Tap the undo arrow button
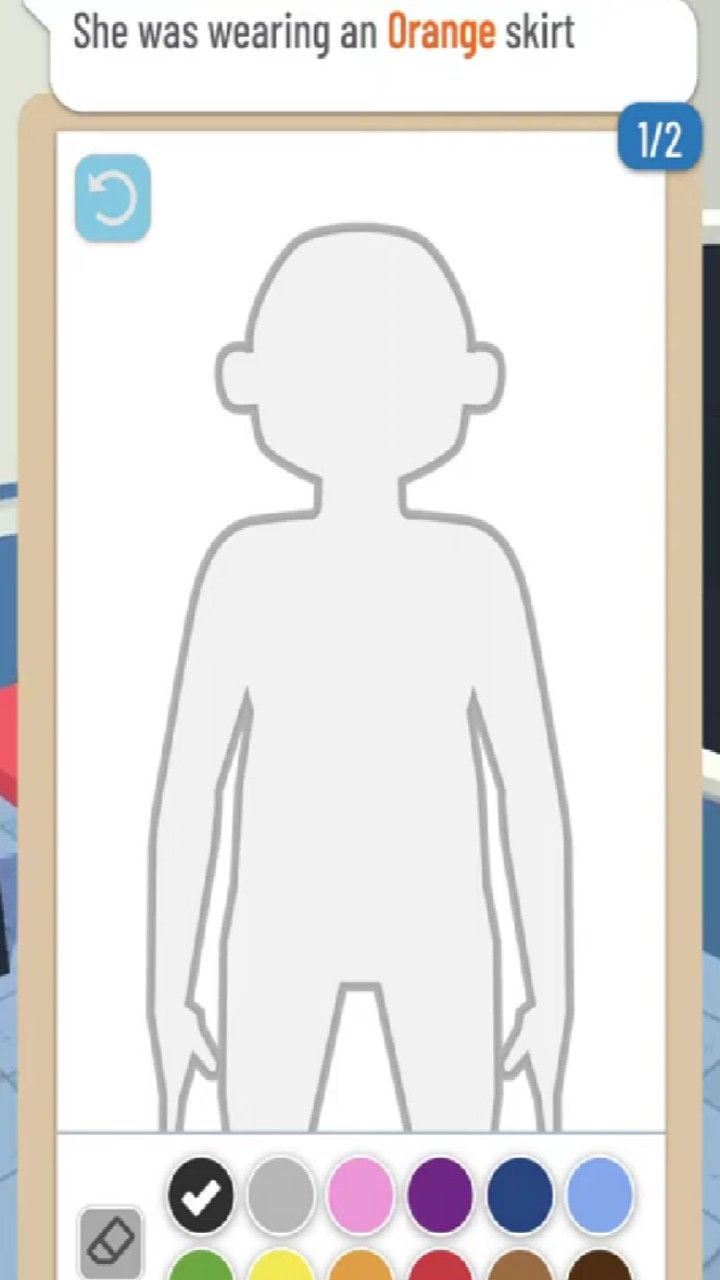The height and width of the screenshot is (1280, 720). click(113, 198)
